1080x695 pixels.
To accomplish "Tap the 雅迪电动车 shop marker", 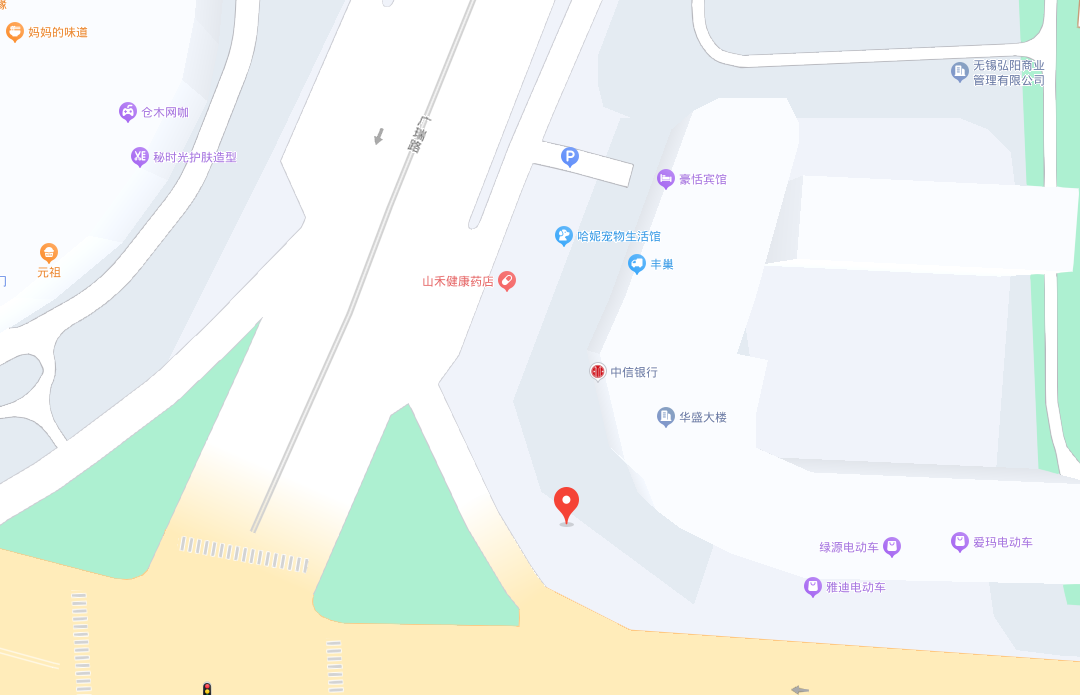I will tap(813, 587).
